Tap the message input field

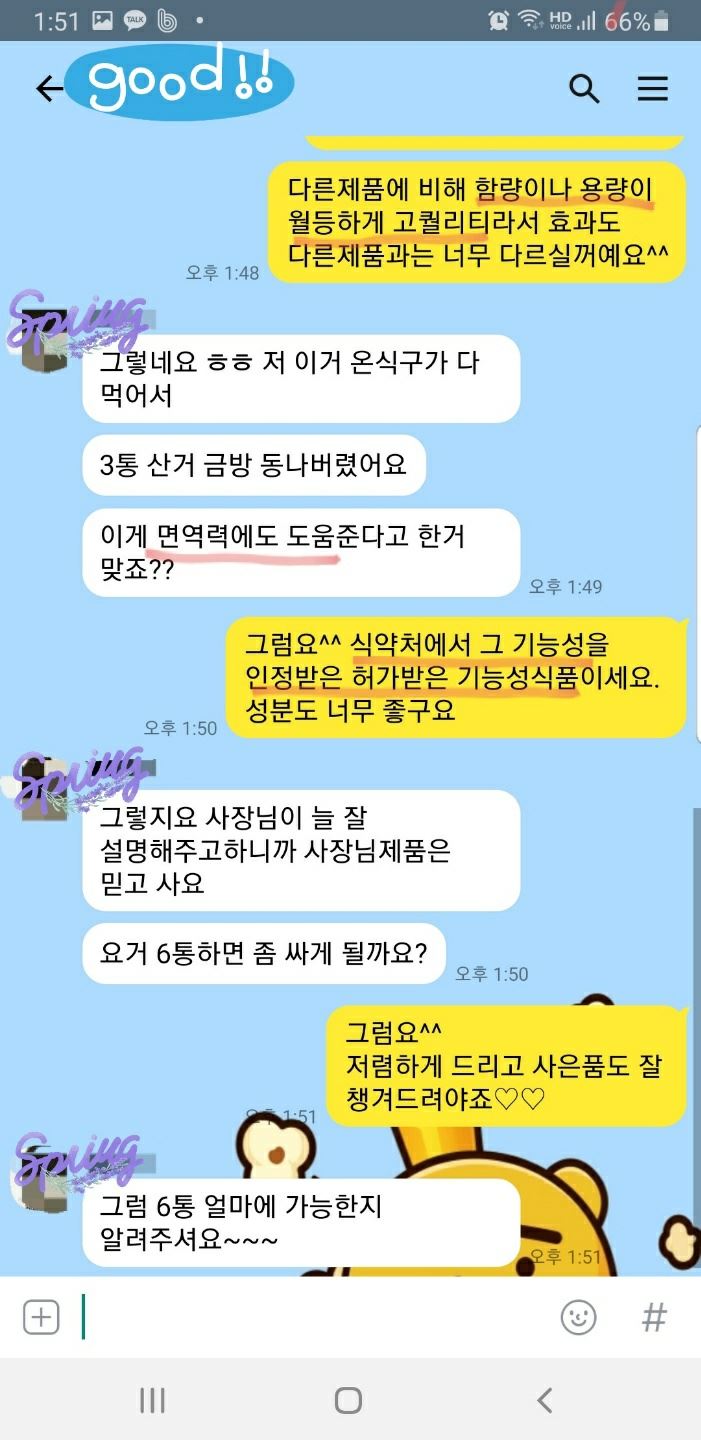(310, 1317)
